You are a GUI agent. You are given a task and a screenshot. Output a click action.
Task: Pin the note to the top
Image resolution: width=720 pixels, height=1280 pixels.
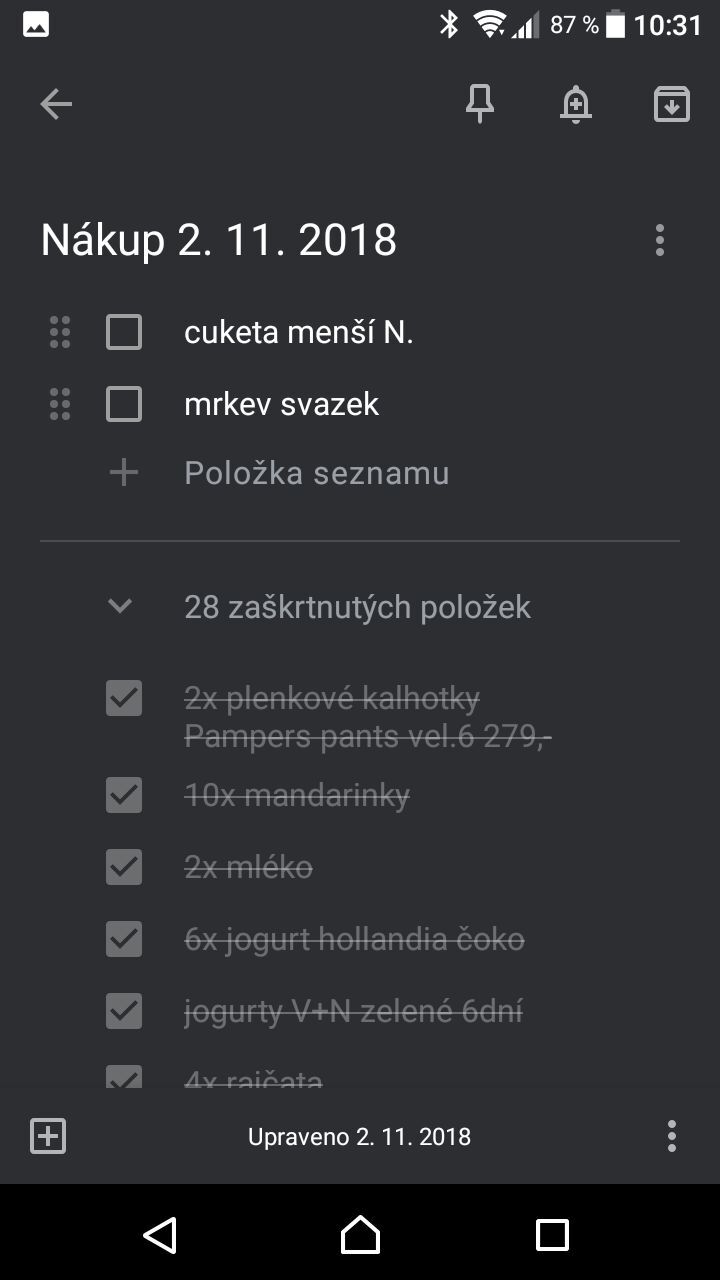(x=480, y=103)
